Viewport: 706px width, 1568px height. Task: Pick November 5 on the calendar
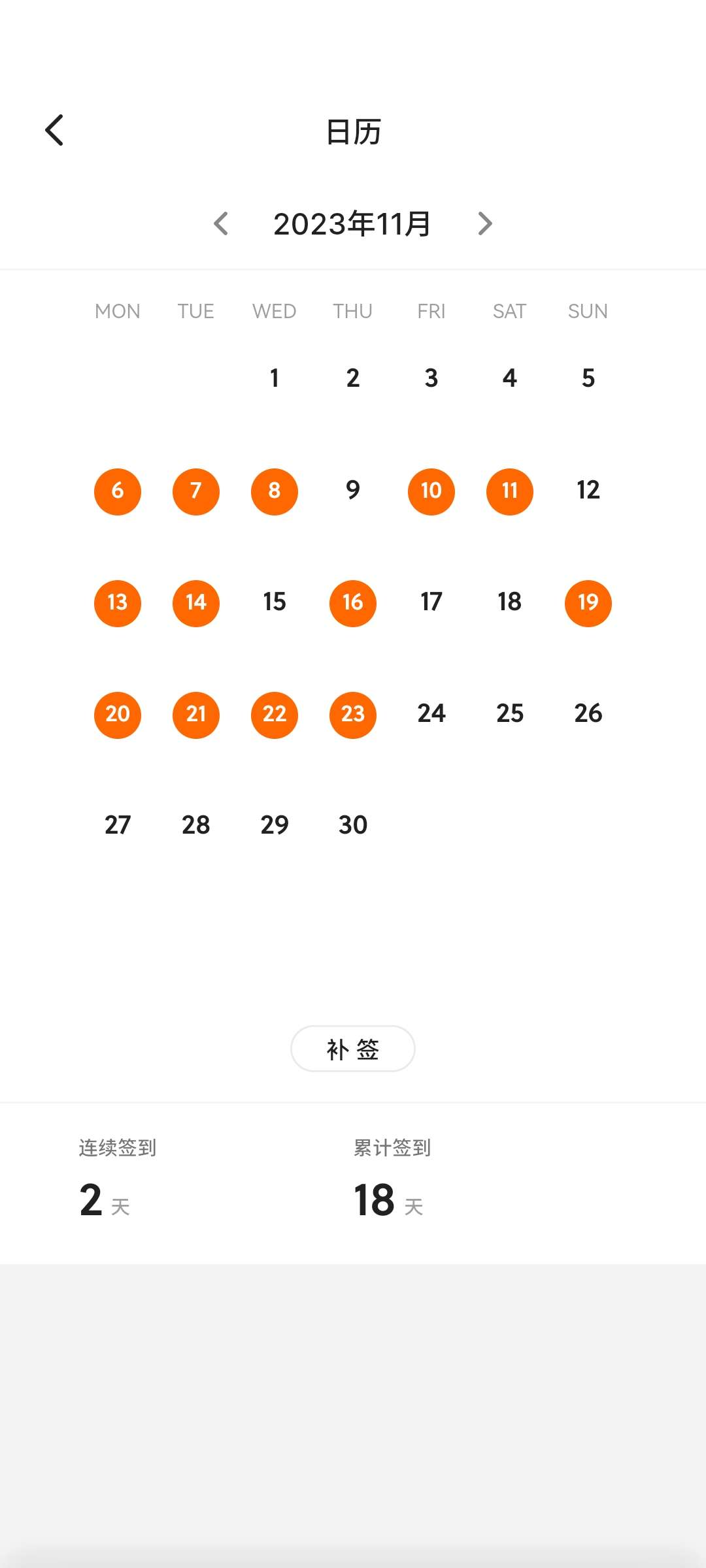(x=588, y=378)
